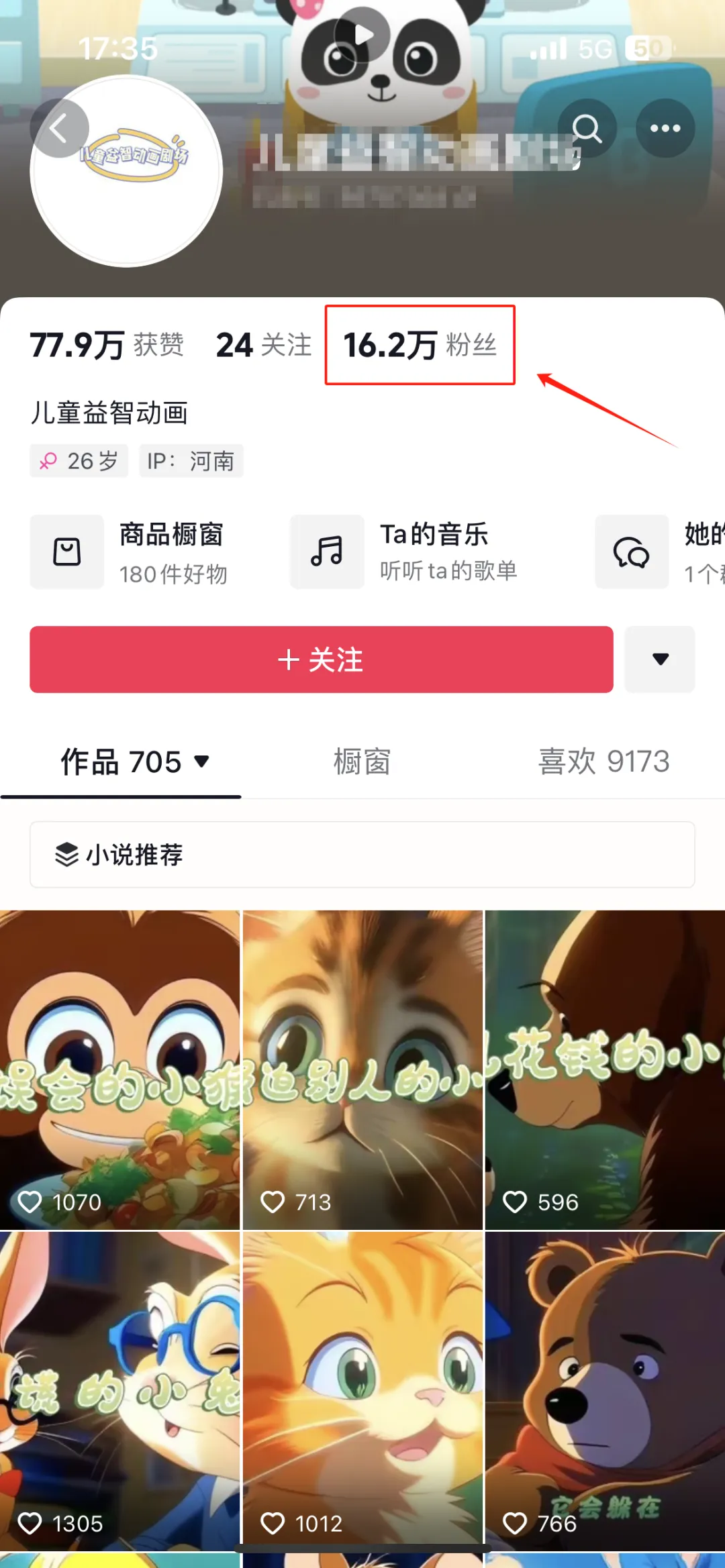Follow this account with + 关注
The width and height of the screenshot is (725, 1568).
pos(321,660)
